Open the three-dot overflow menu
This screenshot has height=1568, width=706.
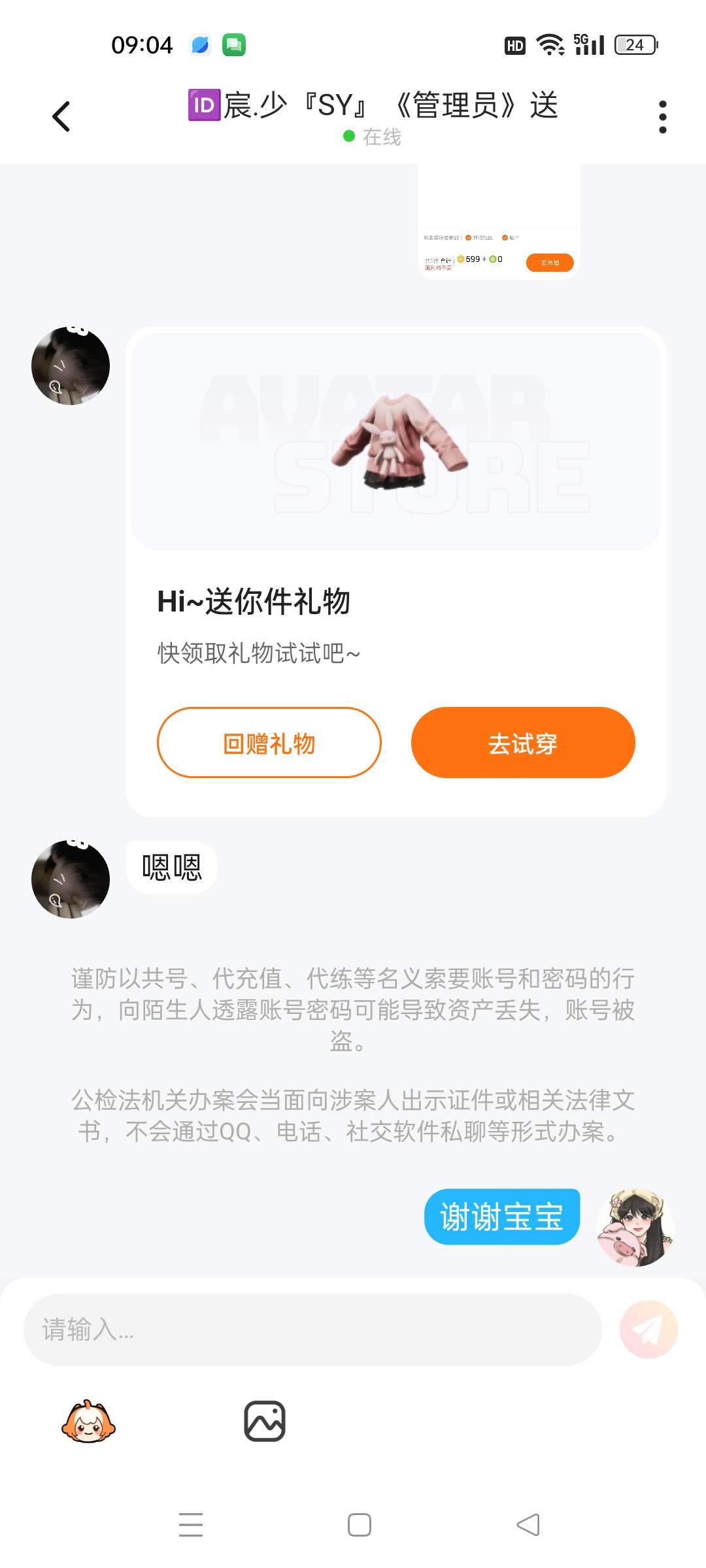(x=662, y=117)
